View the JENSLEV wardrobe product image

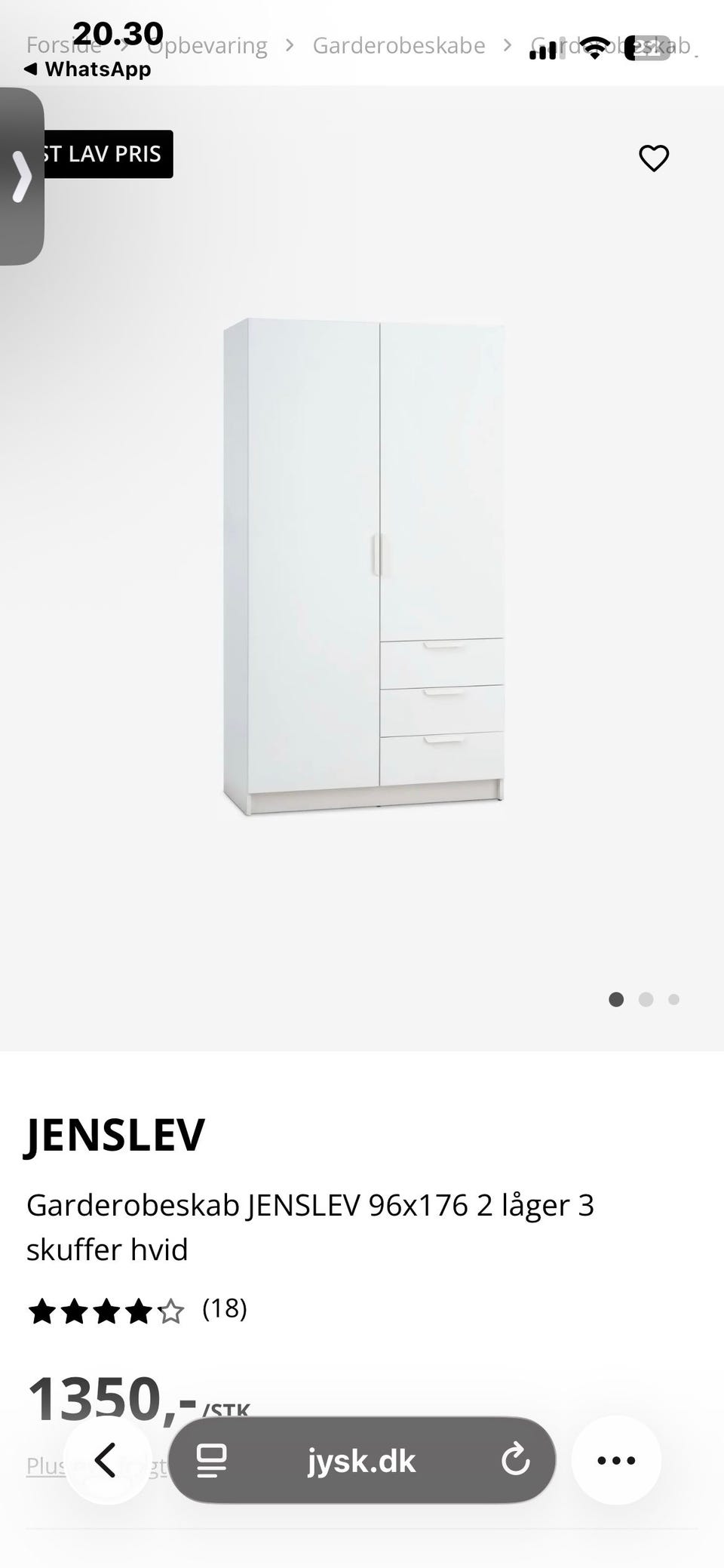click(x=364, y=566)
